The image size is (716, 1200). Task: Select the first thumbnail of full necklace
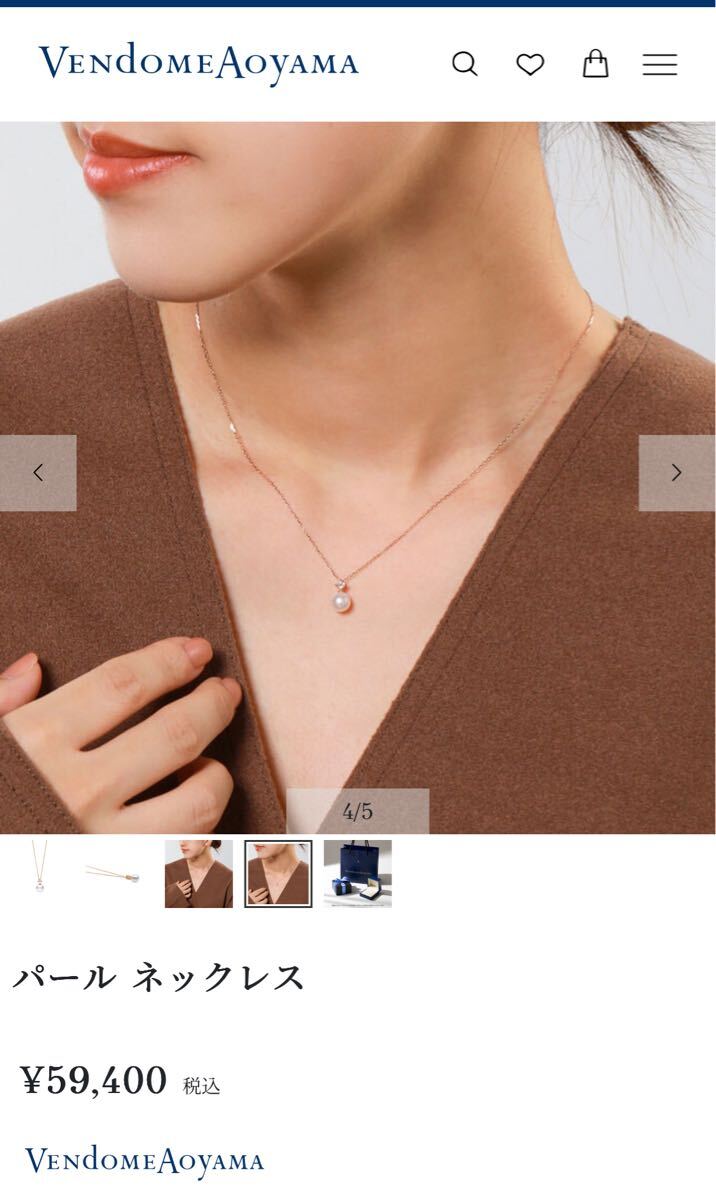tap(39, 873)
